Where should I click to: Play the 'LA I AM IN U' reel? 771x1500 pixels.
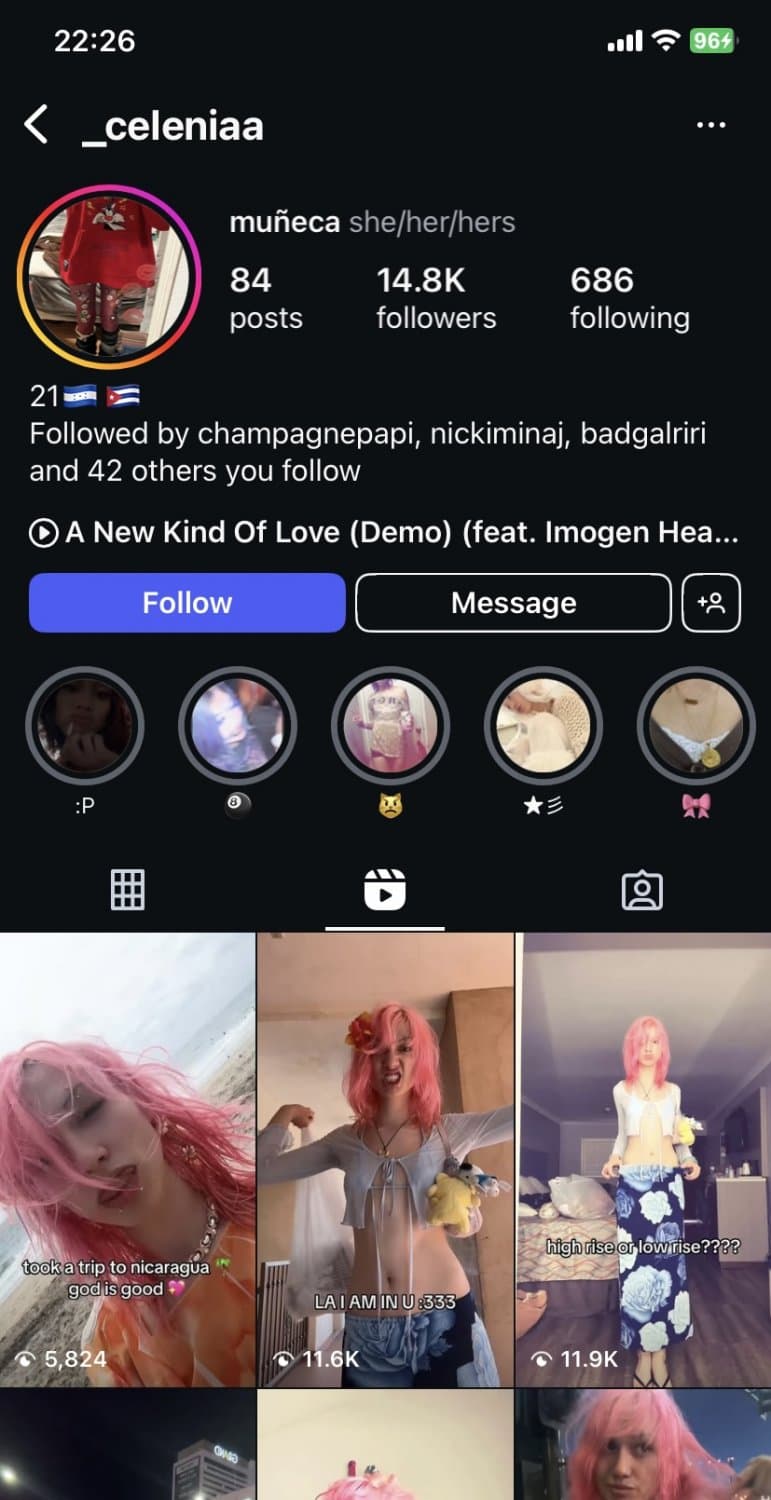tap(385, 1160)
